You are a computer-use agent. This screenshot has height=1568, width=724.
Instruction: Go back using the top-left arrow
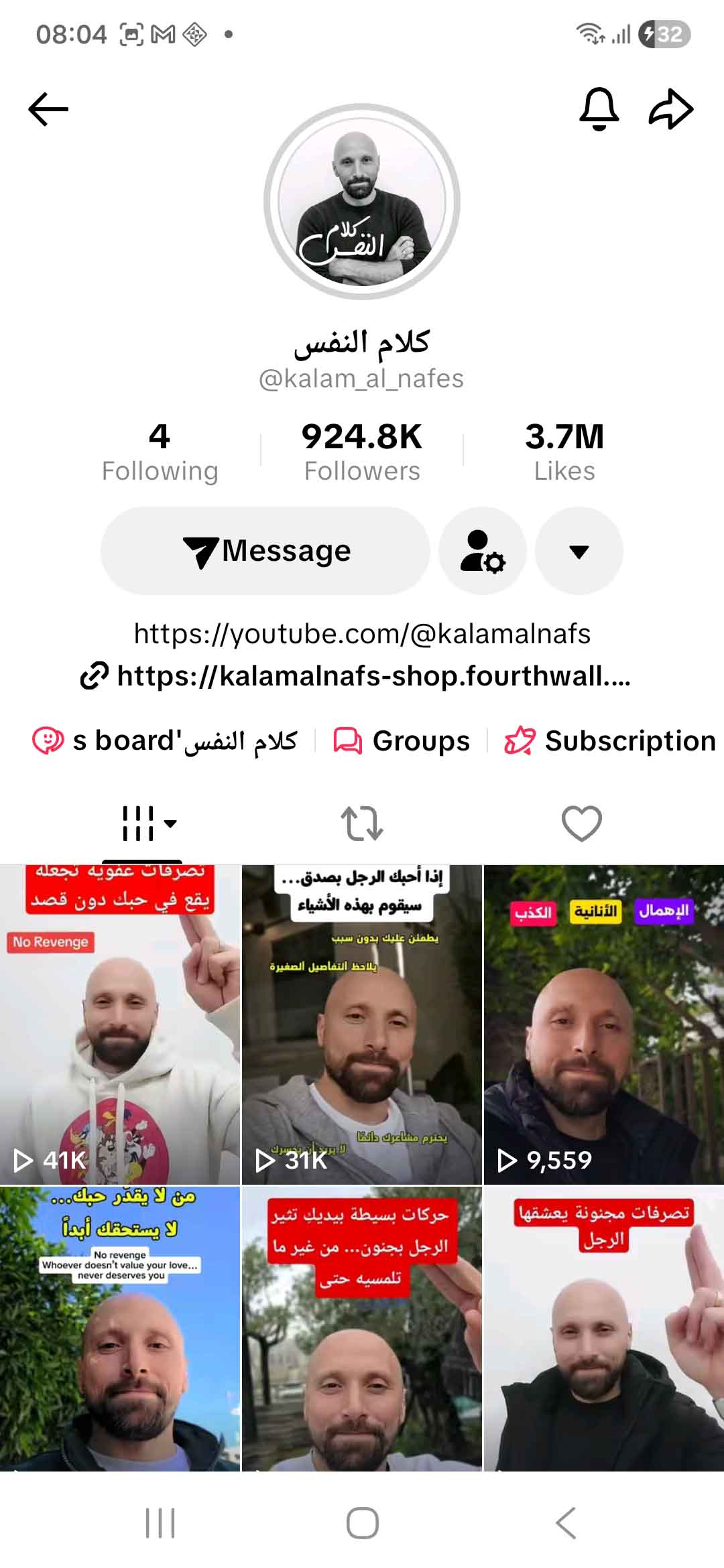(48, 109)
